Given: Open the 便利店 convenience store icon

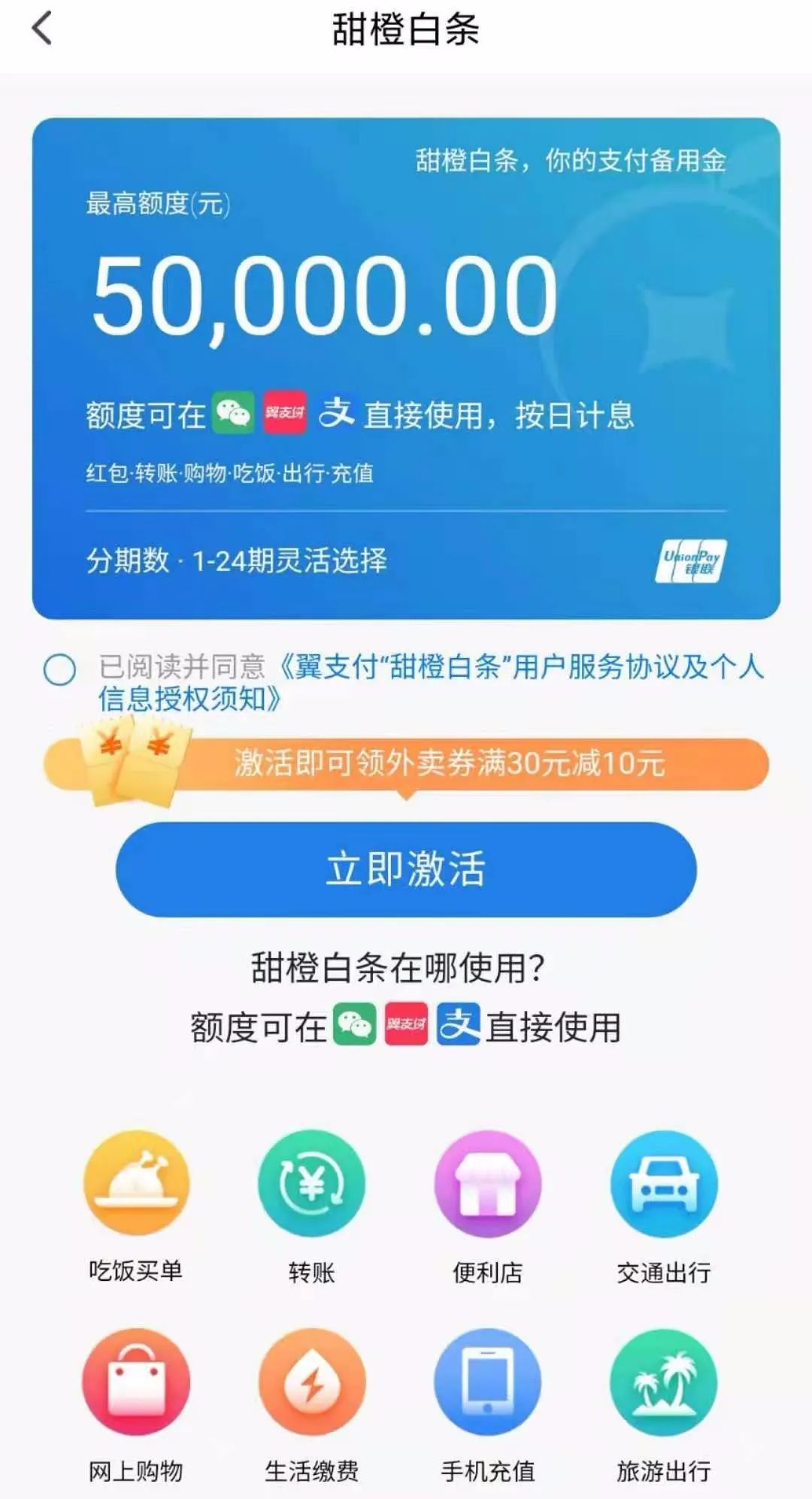Looking at the screenshot, I should 489,1183.
